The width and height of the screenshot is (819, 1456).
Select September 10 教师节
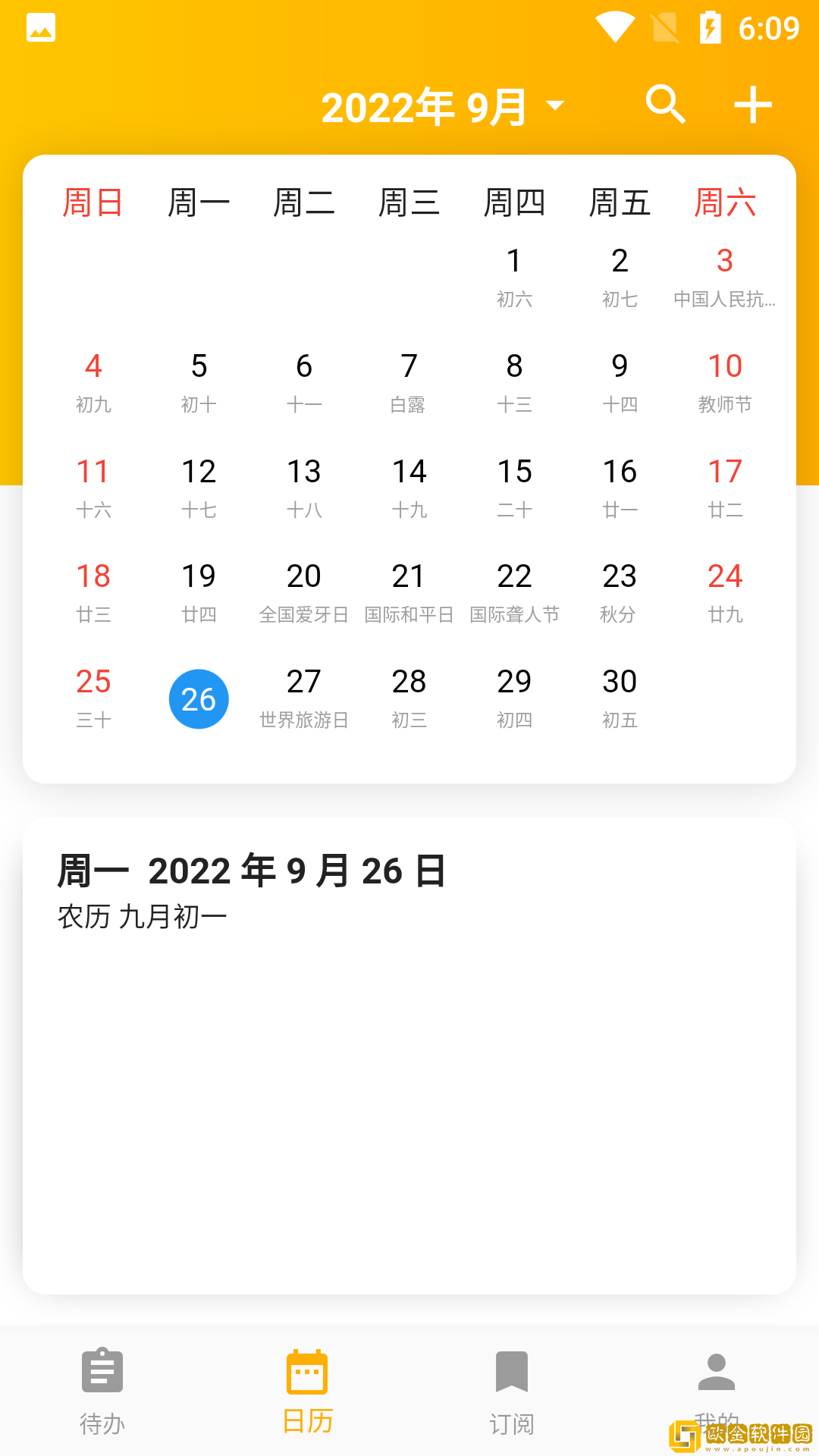[725, 379]
